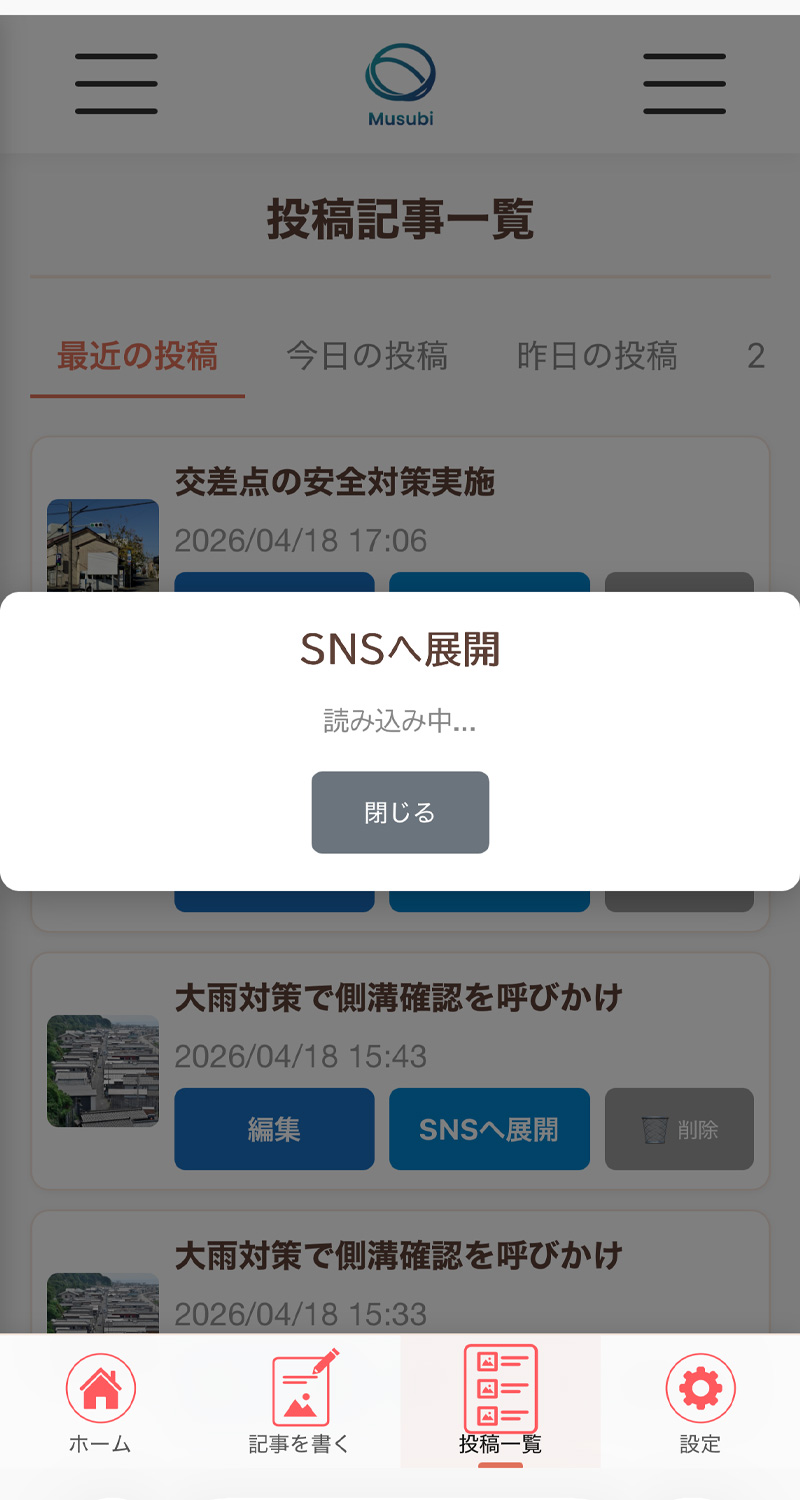Viewport: 800px width, 1500px height.
Task: Switch to the 今日の投稿 tab
Action: click(367, 356)
